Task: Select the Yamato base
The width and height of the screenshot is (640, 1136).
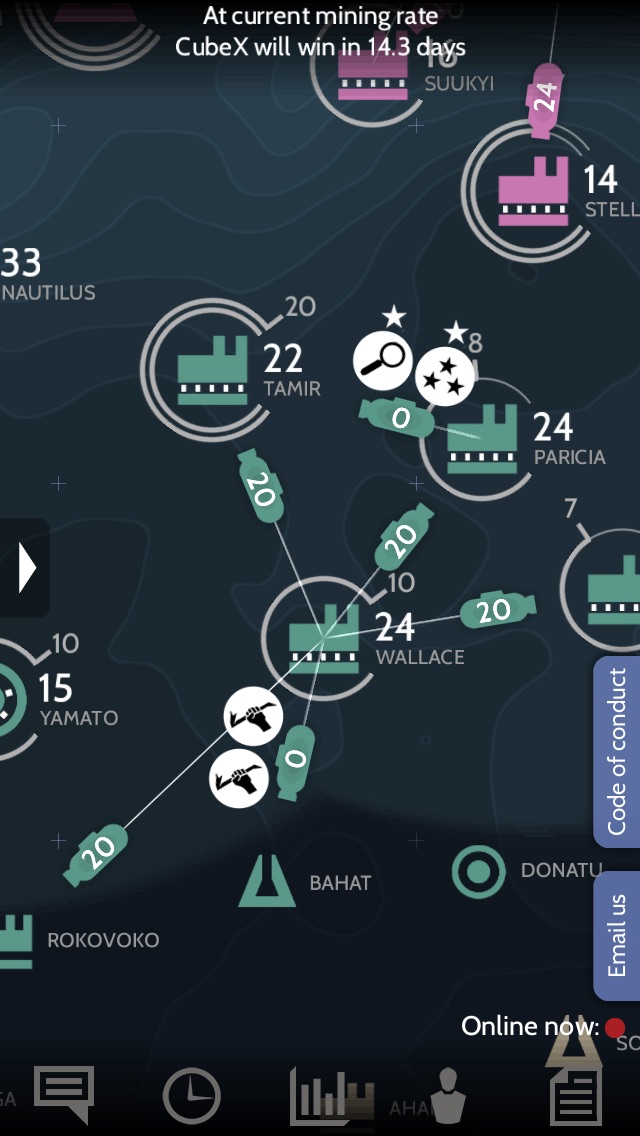Action: (8, 700)
